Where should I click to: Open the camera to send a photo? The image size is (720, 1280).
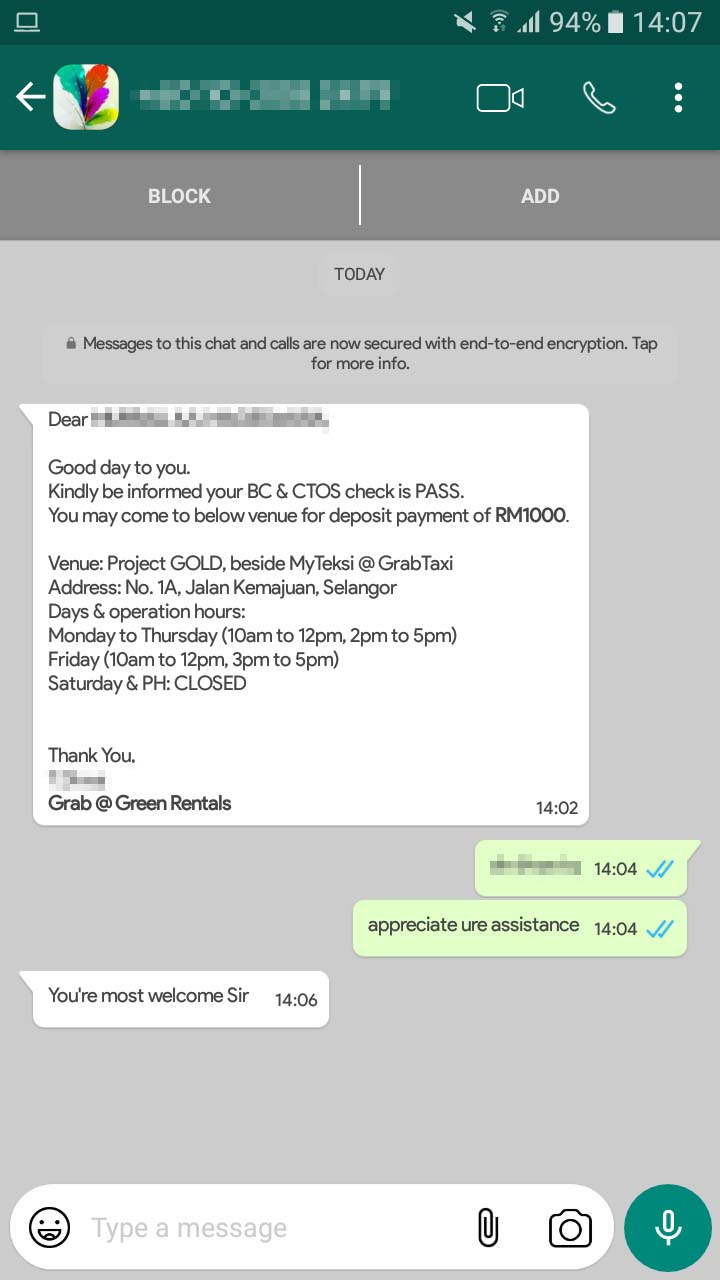(570, 1228)
